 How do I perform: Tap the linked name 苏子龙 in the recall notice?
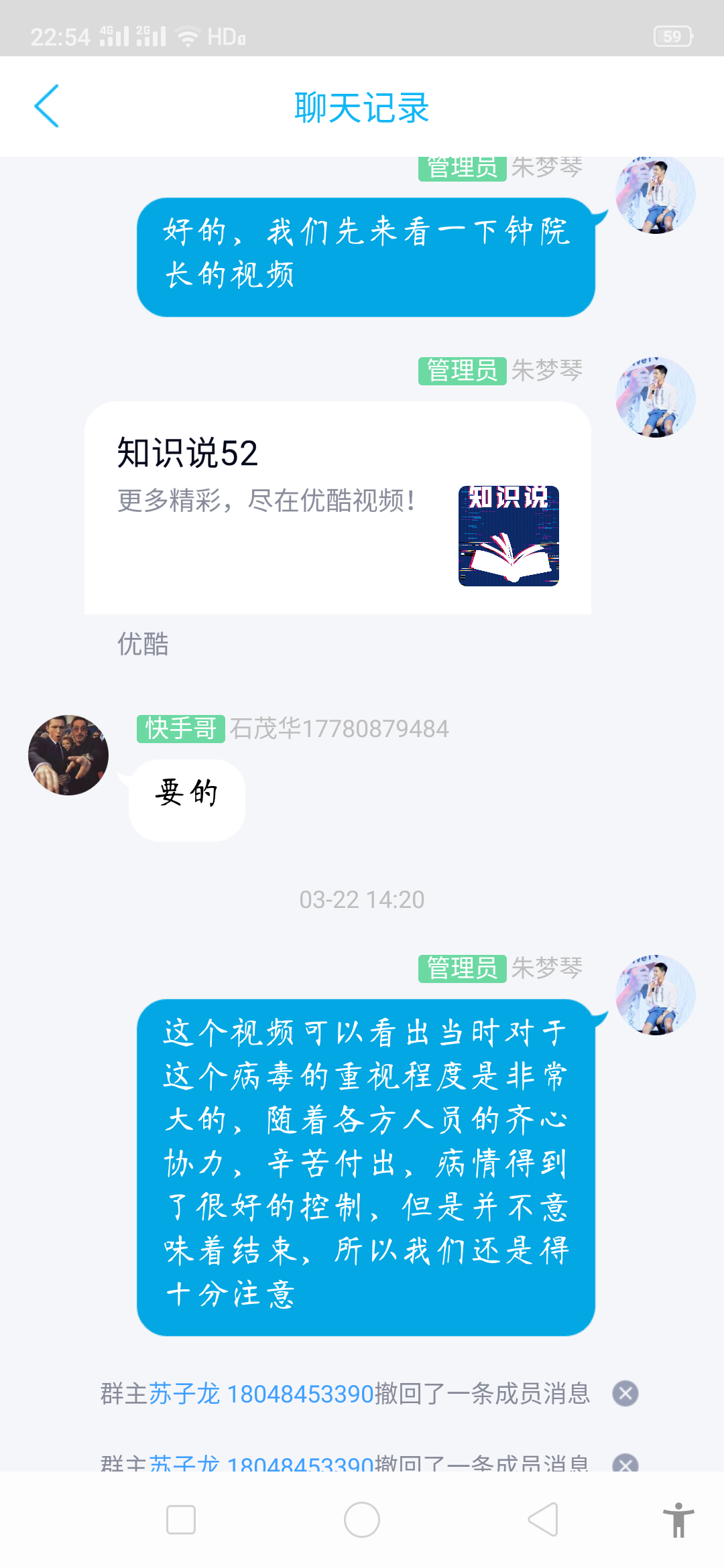pyautogui.click(x=184, y=1394)
